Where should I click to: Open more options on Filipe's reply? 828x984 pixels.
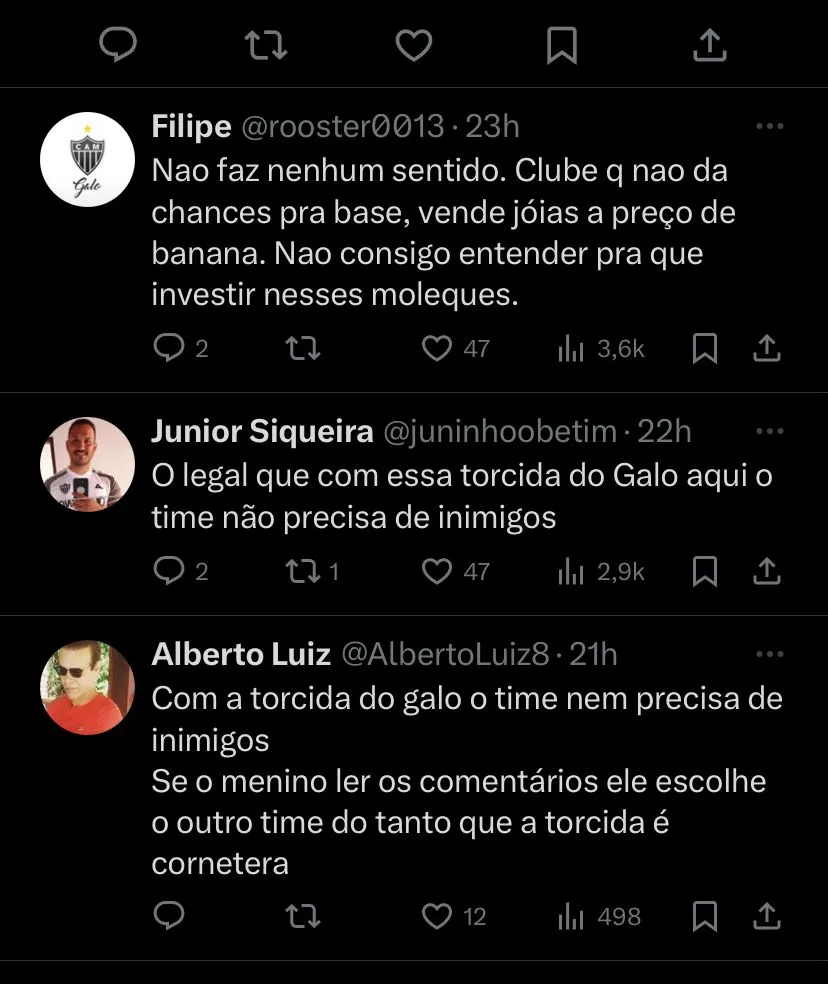click(769, 127)
